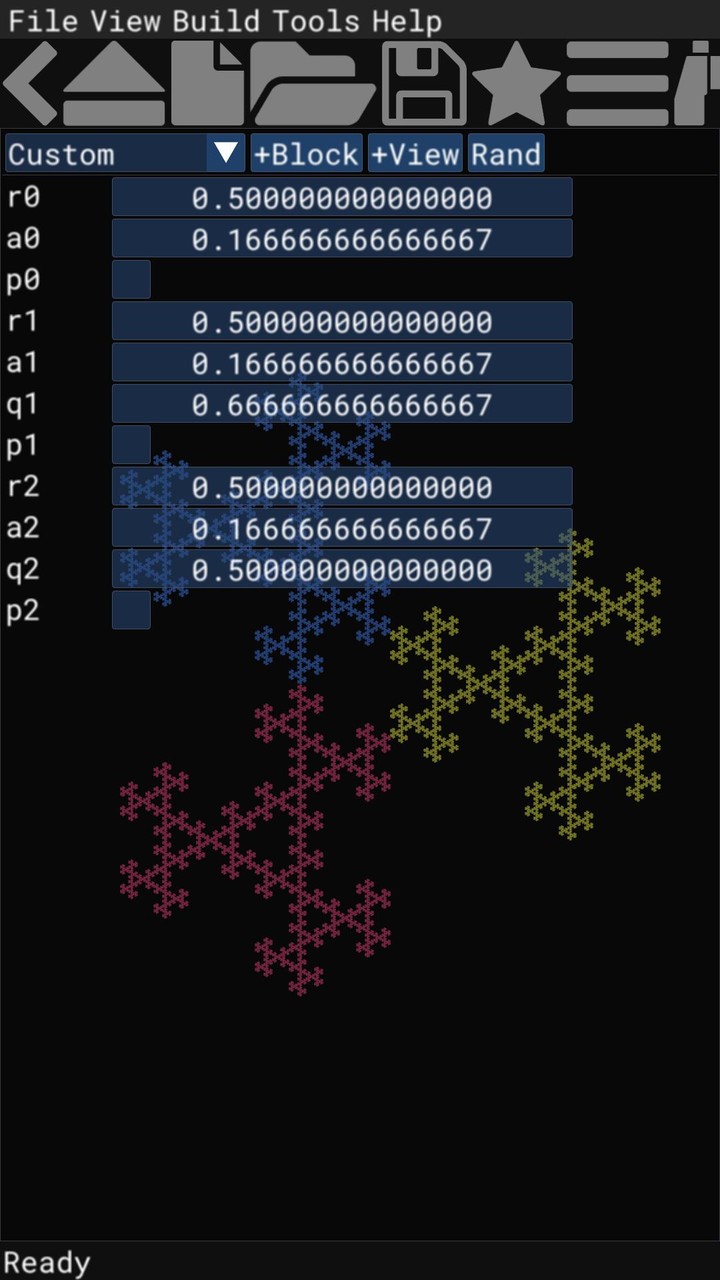The width and height of the screenshot is (720, 1280).
Task: Toggle the p1 checkbox
Action: [131, 445]
